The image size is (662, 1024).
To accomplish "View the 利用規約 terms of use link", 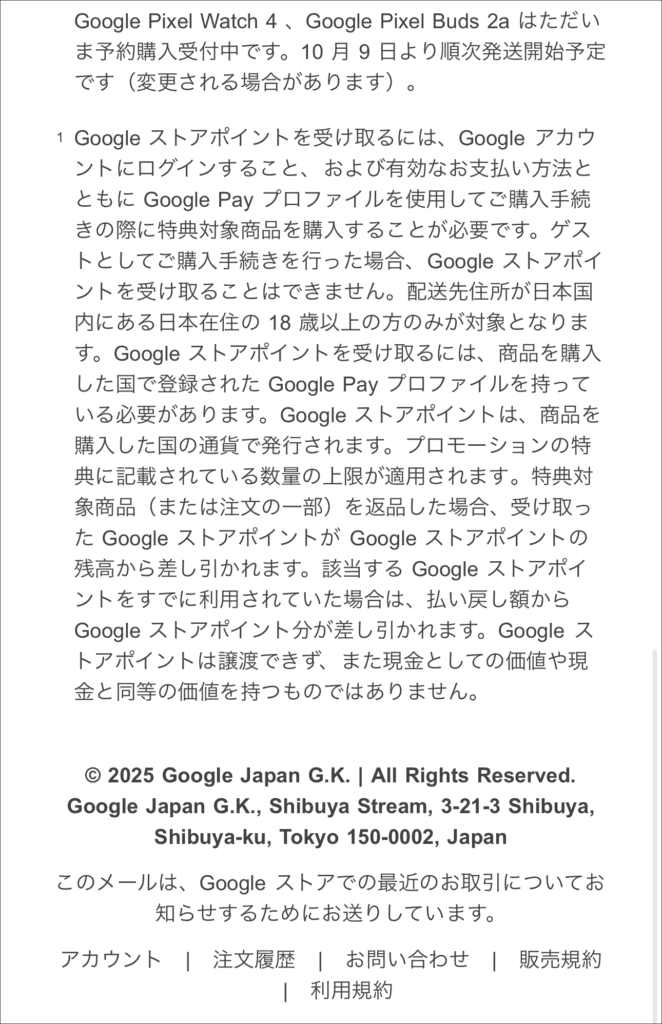I will click(x=351, y=991).
